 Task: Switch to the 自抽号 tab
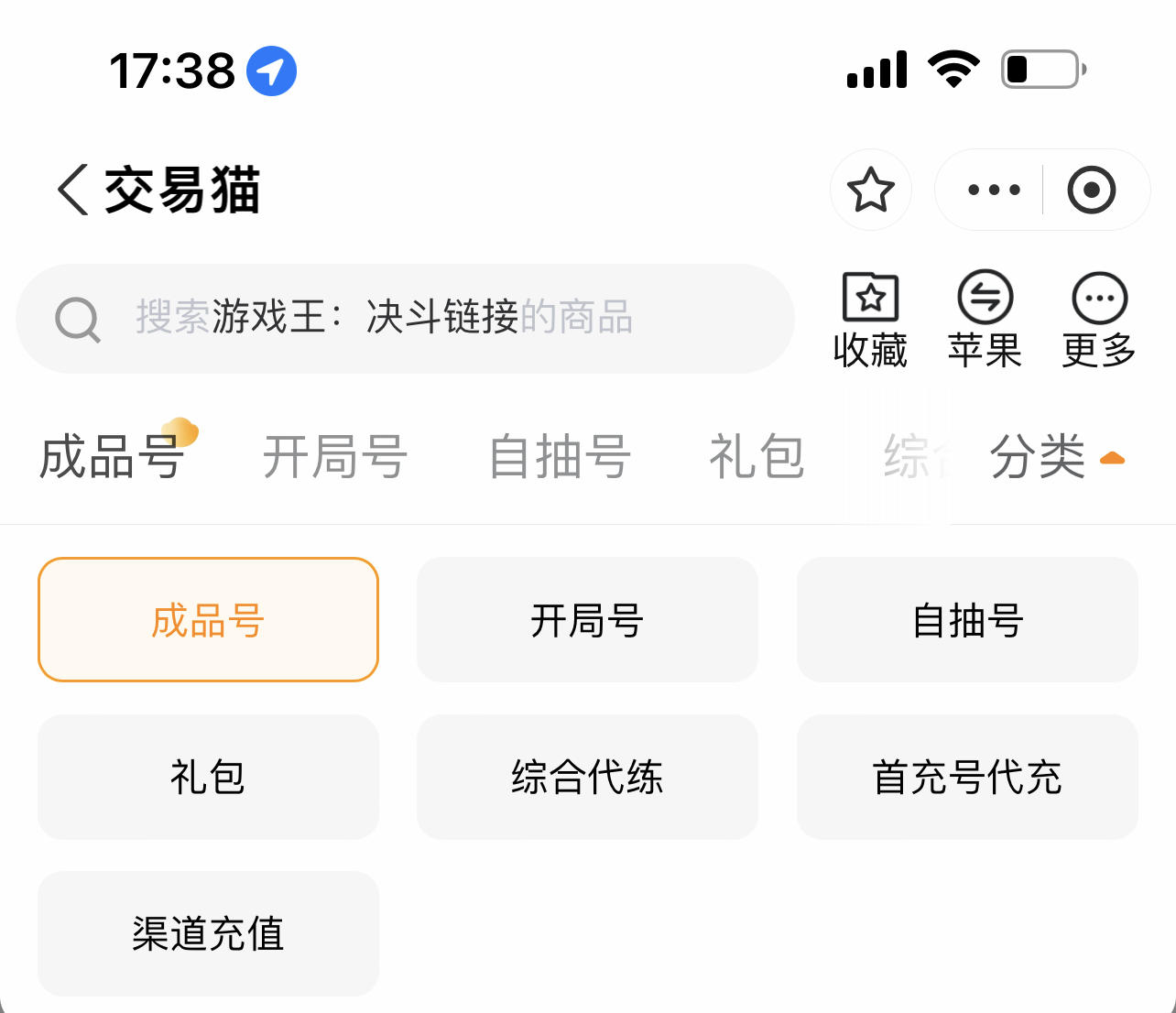point(560,456)
